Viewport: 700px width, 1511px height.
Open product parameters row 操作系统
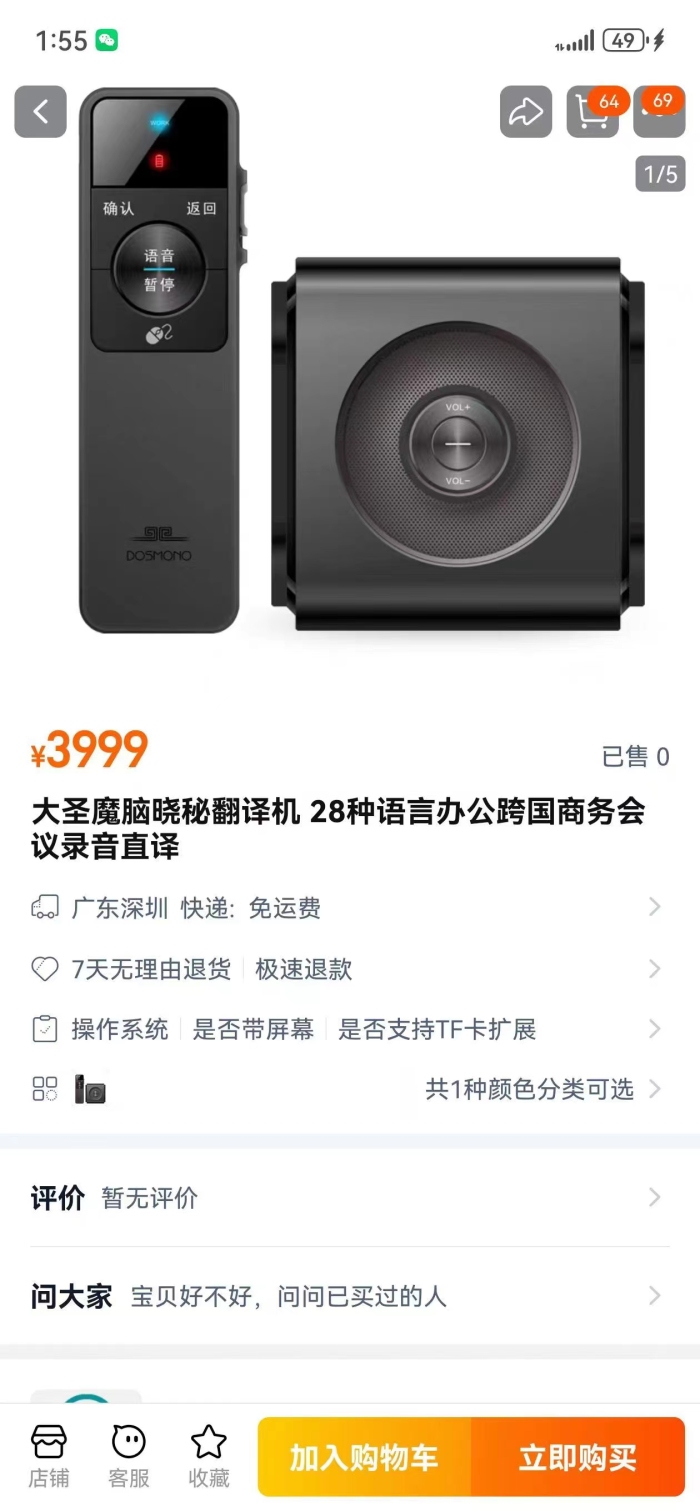click(x=348, y=1029)
